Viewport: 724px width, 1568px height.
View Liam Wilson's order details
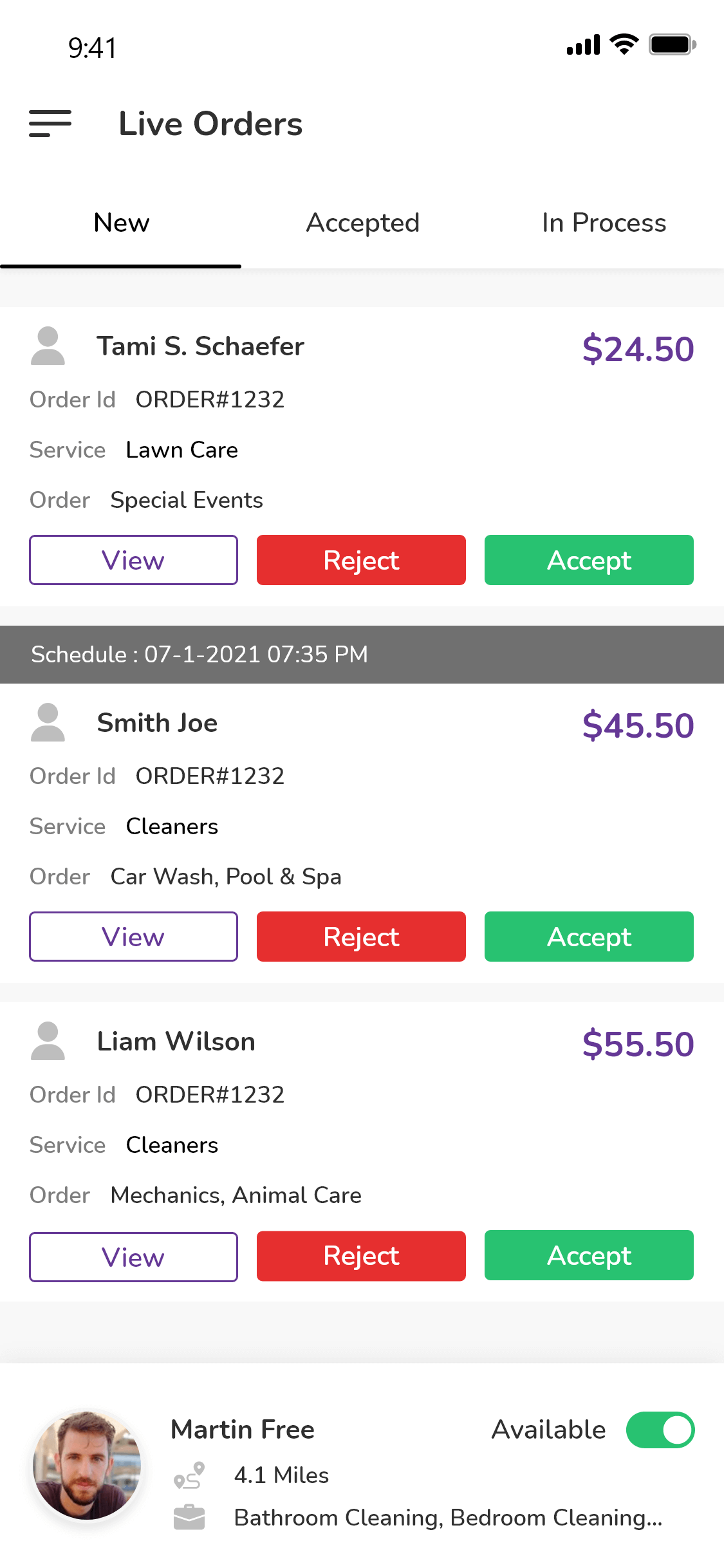tap(133, 1256)
